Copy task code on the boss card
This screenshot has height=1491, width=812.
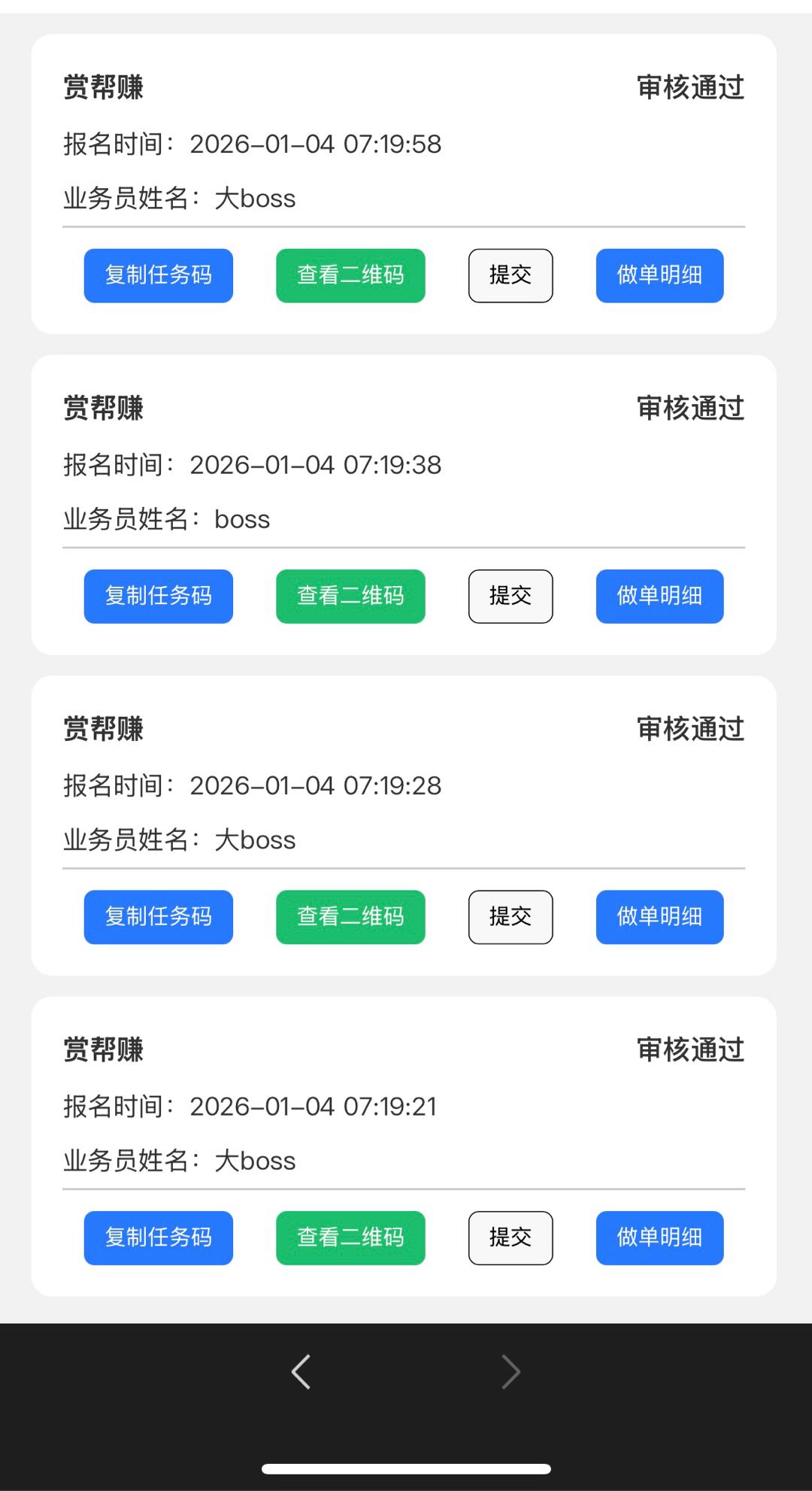158,596
